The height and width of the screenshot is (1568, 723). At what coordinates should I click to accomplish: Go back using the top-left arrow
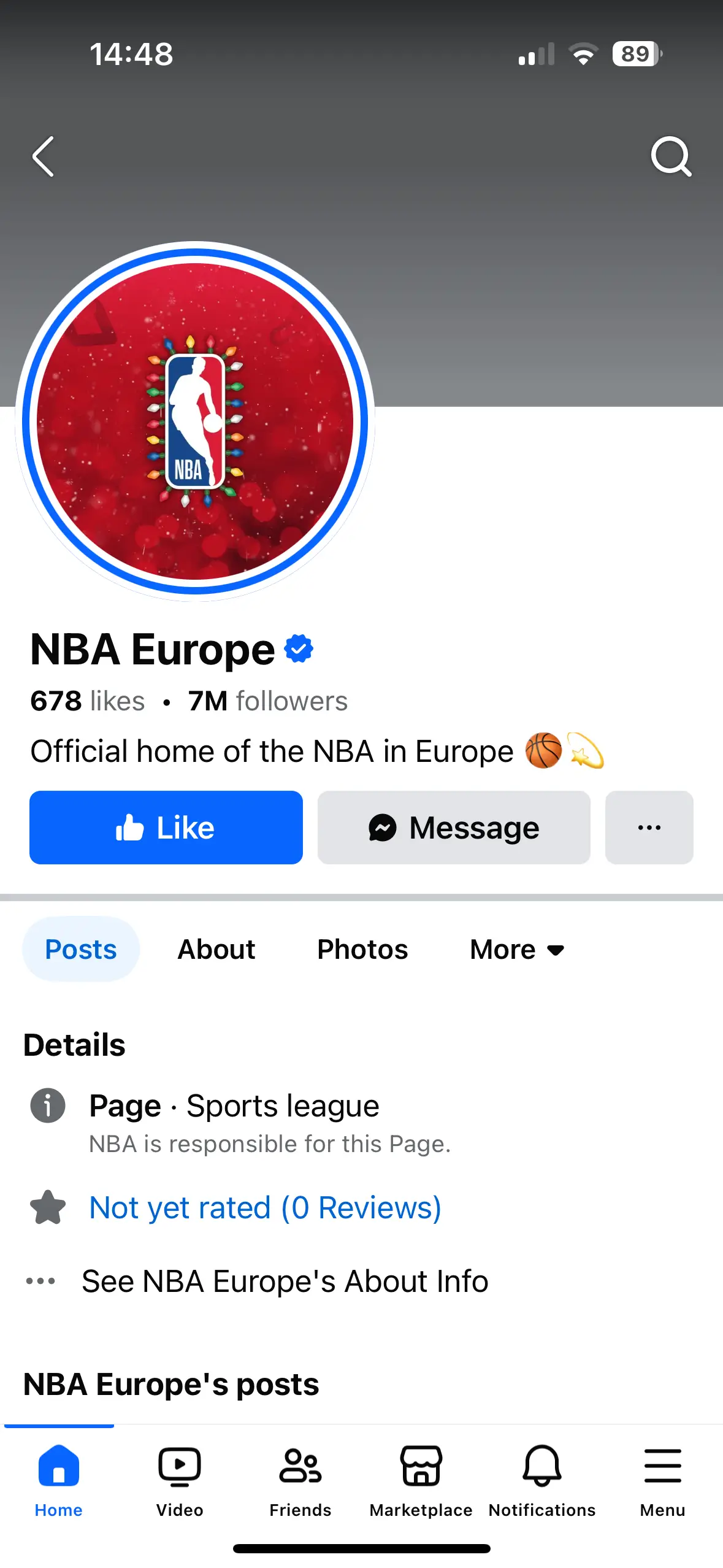[x=43, y=156]
